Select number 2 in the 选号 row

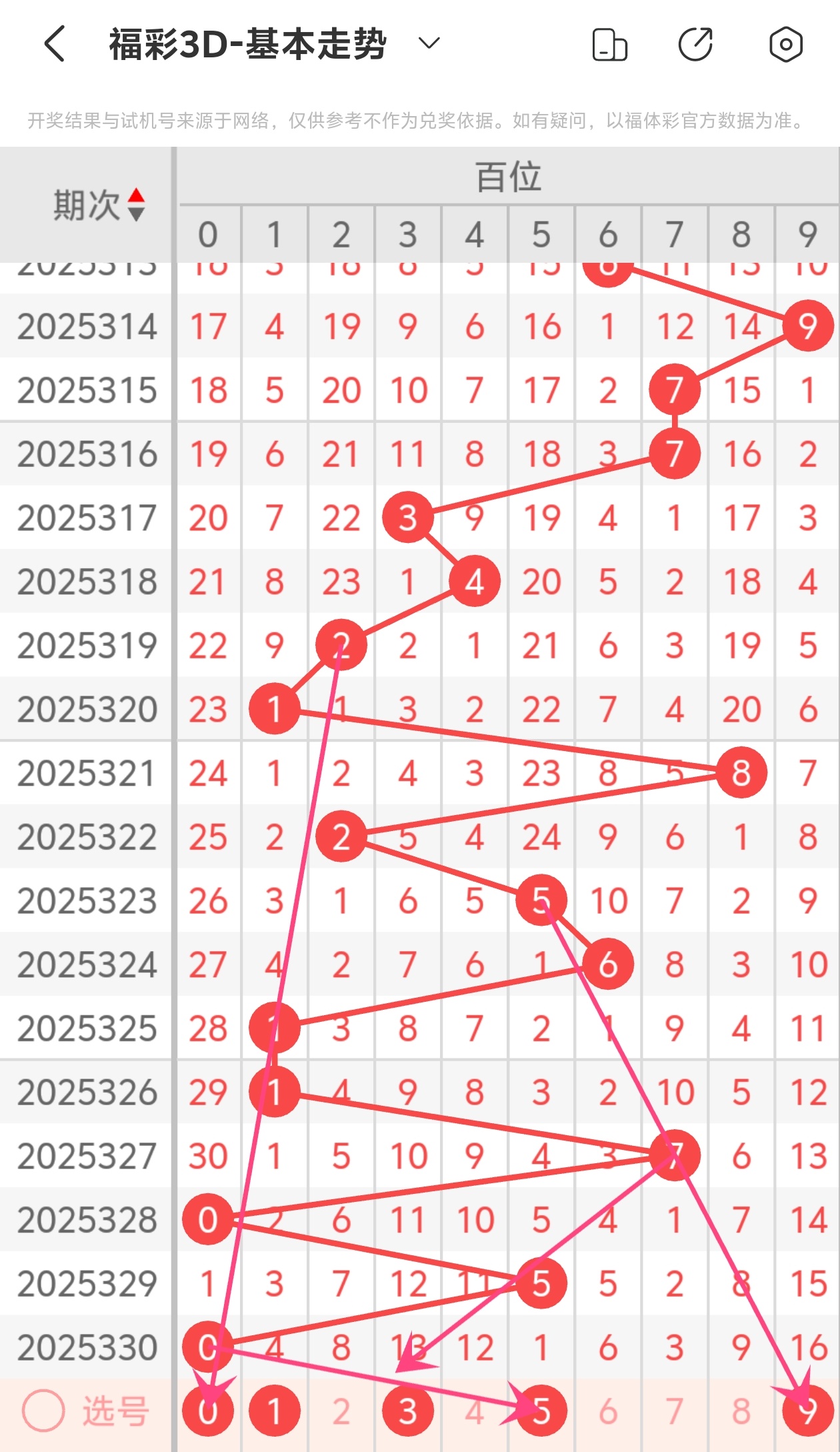click(341, 1411)
